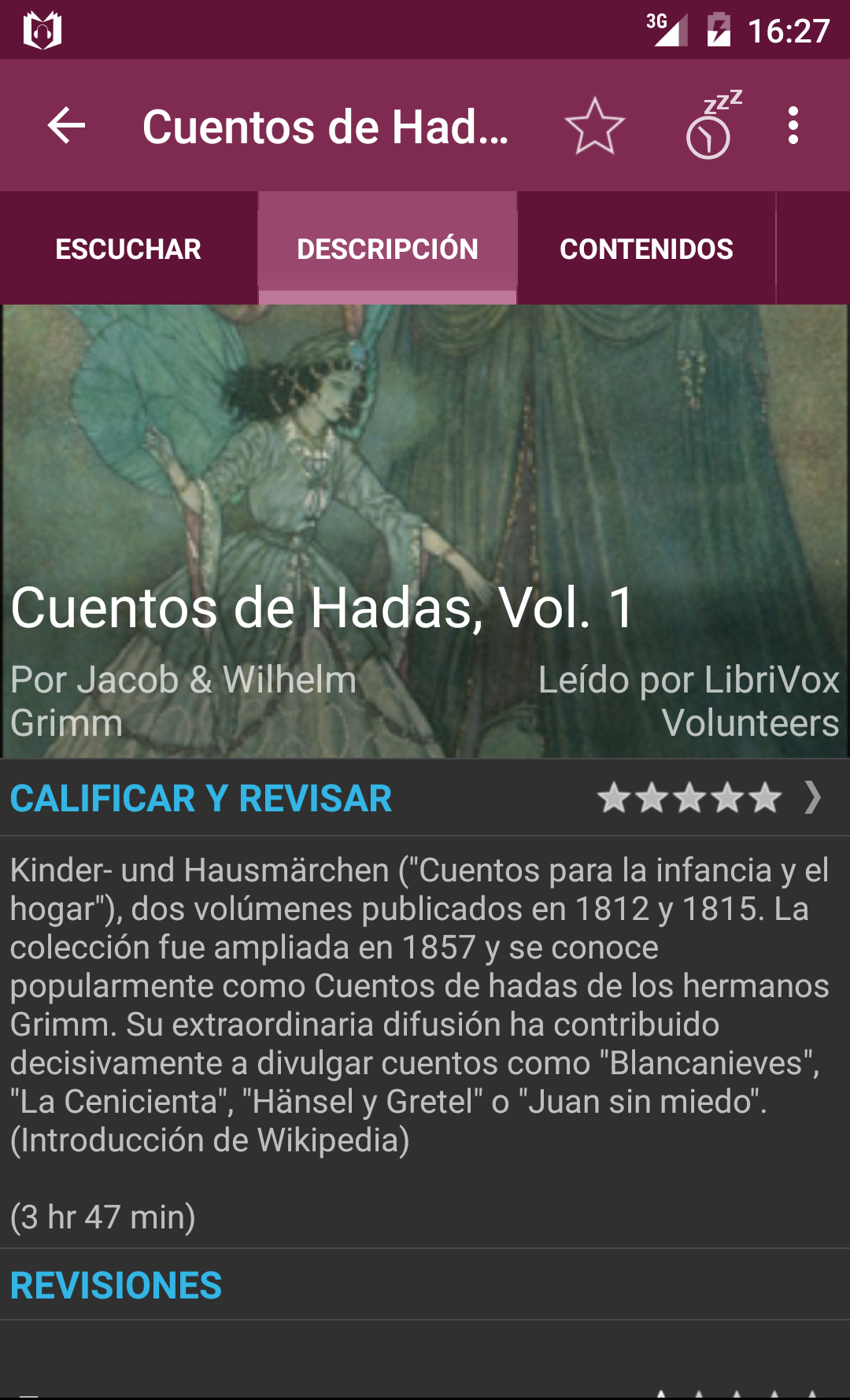Open the overflow menu

tap(793, 126)
